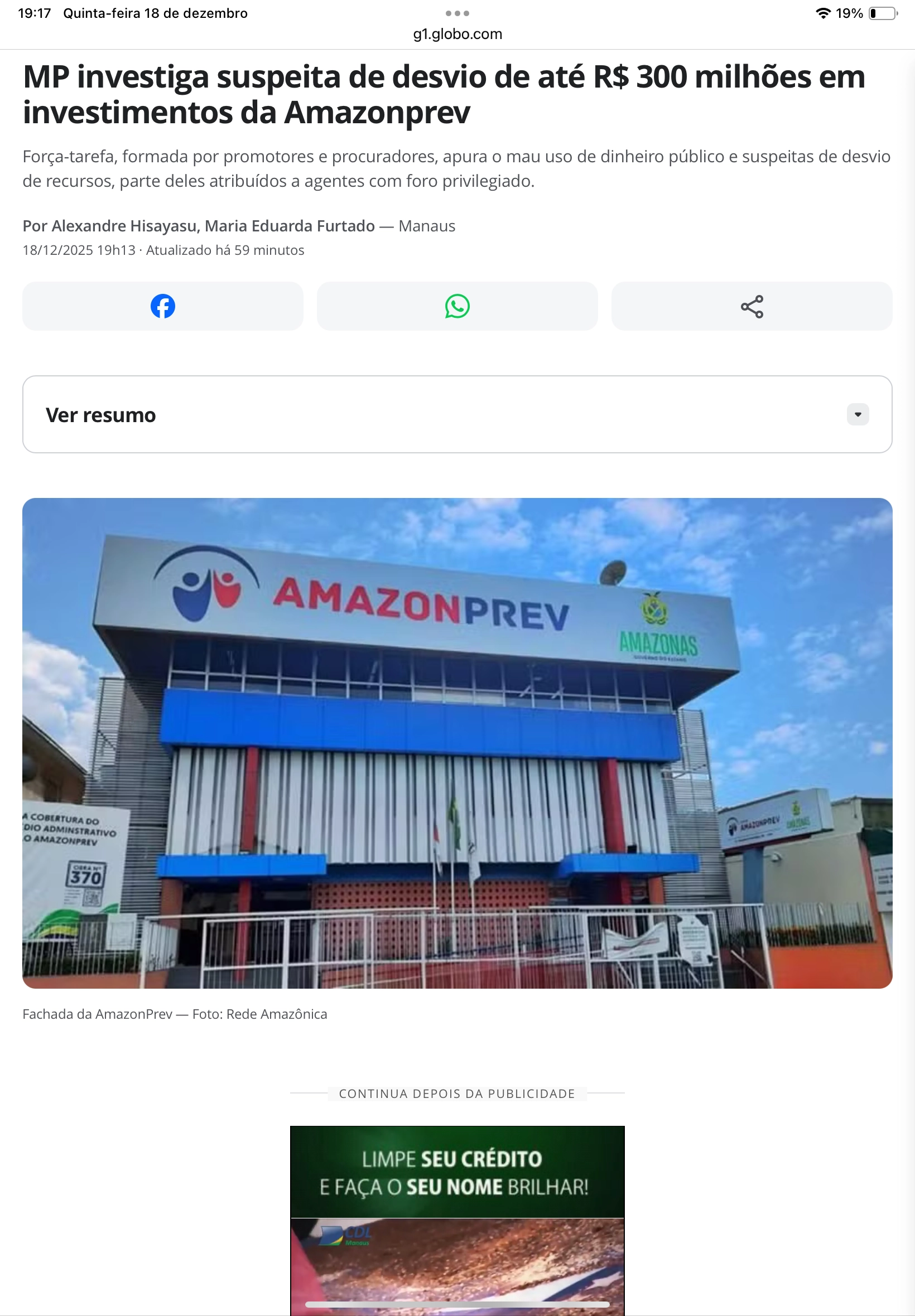Tap the g1.globo.com address bar

click(457, 35)
